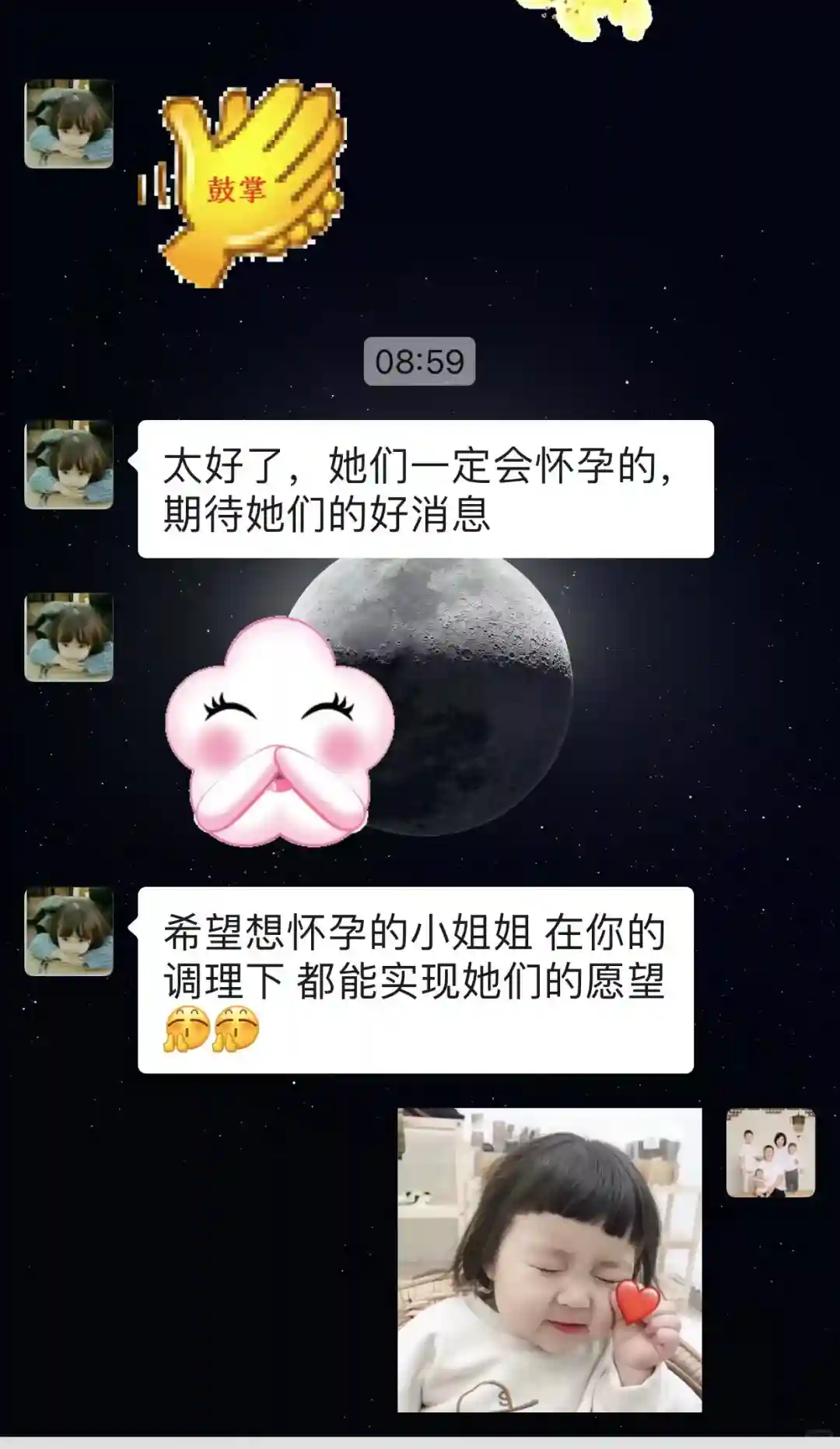The image size is (840, 1449).
Task: View the pink flower praying sticker
Action: [x=280, y=731]
